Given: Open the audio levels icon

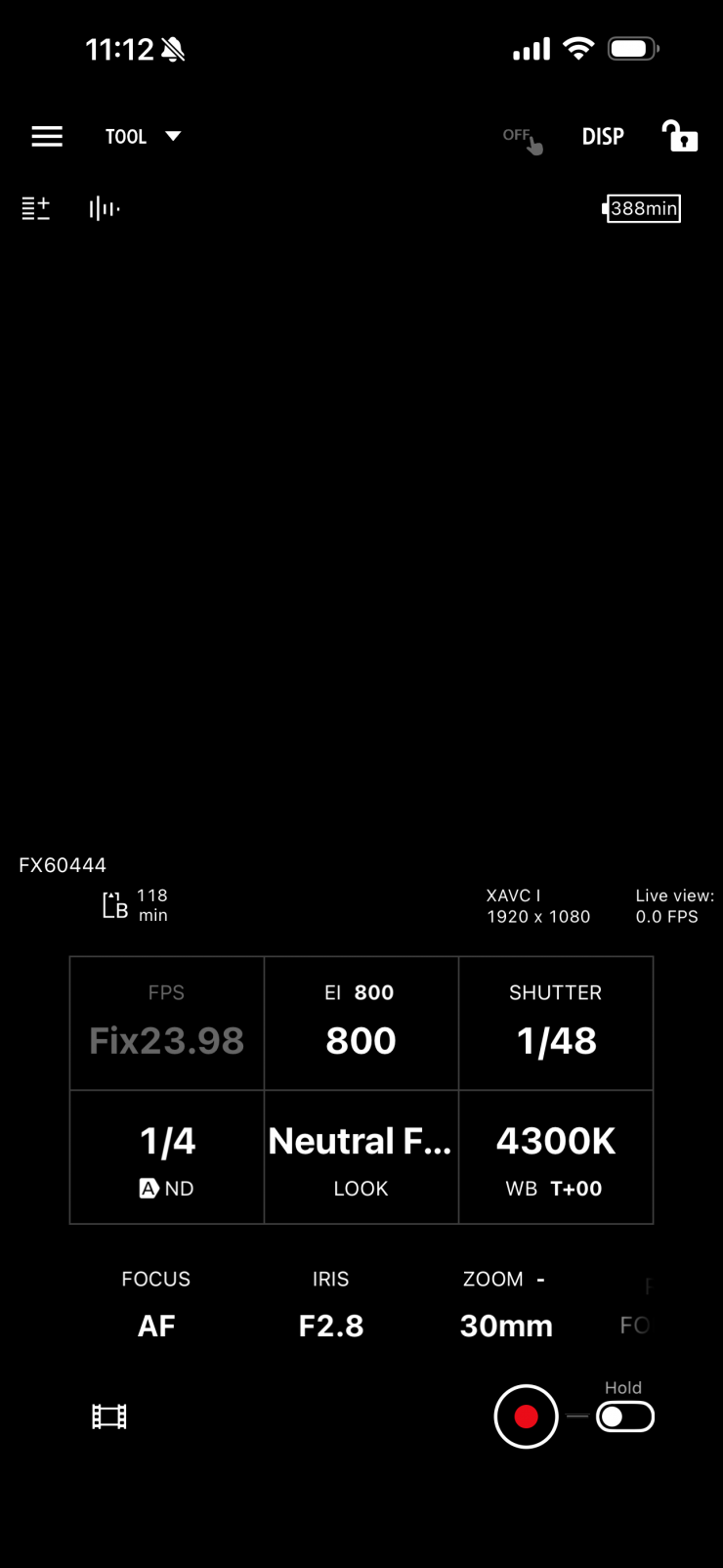Looking at the screenshot, I should [104, 208].
